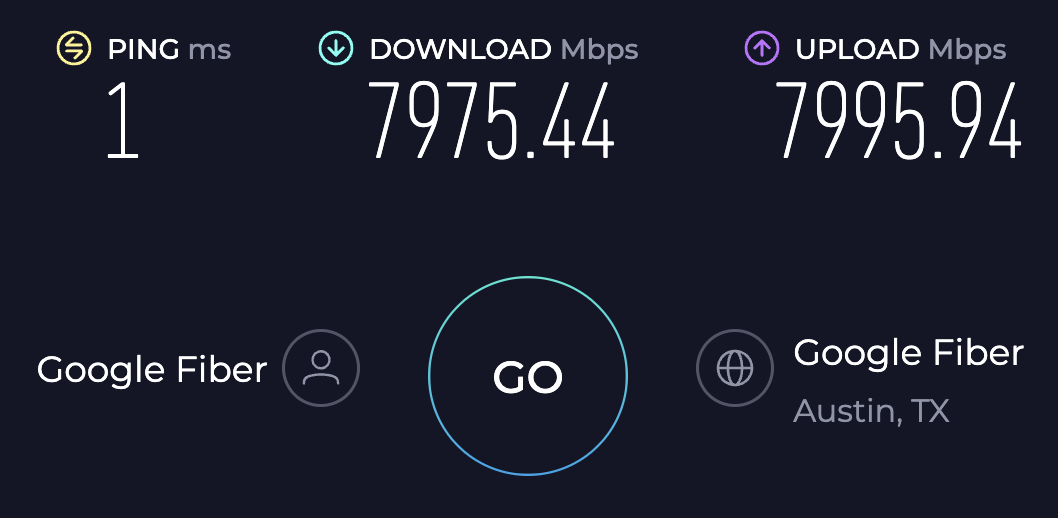Change server via the globe icon

[x=735, y=369]
